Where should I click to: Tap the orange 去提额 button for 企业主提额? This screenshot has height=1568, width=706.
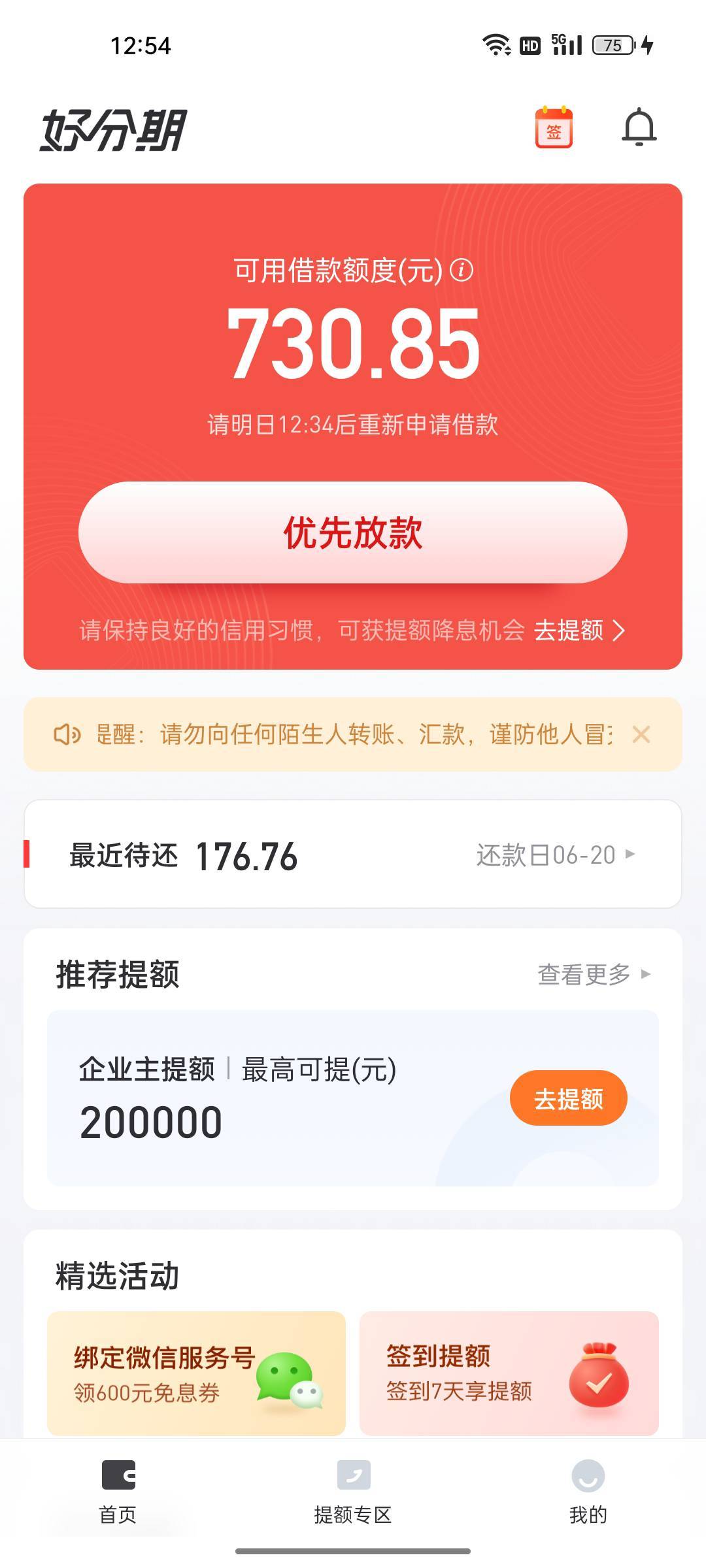click(569, 1098)
